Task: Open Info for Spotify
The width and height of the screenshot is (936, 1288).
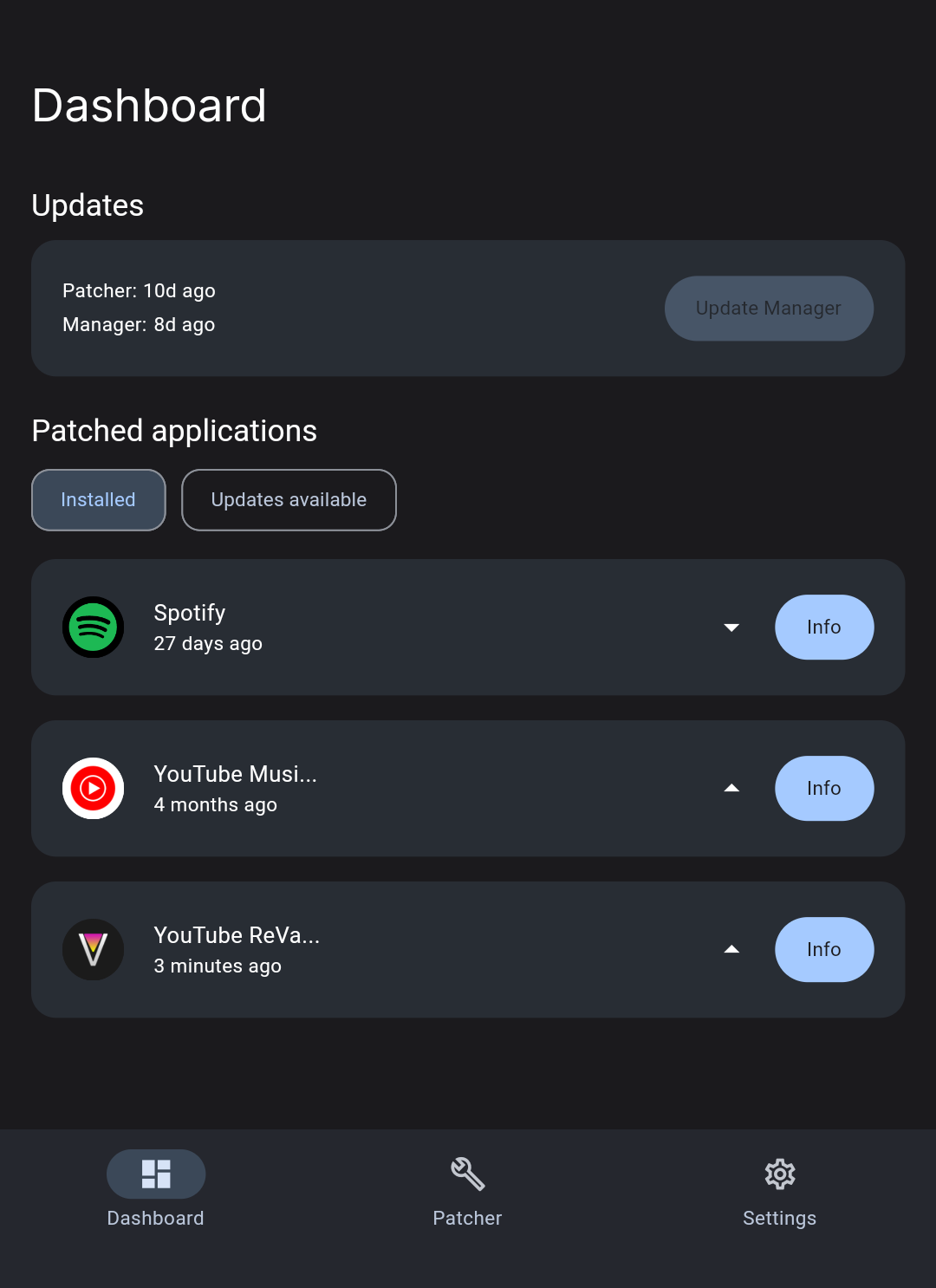Action: (x=823, y=627)
